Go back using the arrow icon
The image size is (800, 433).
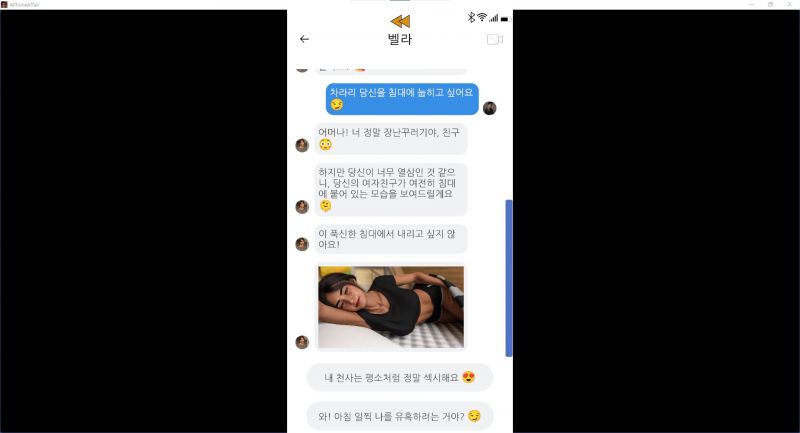(304, 39)
